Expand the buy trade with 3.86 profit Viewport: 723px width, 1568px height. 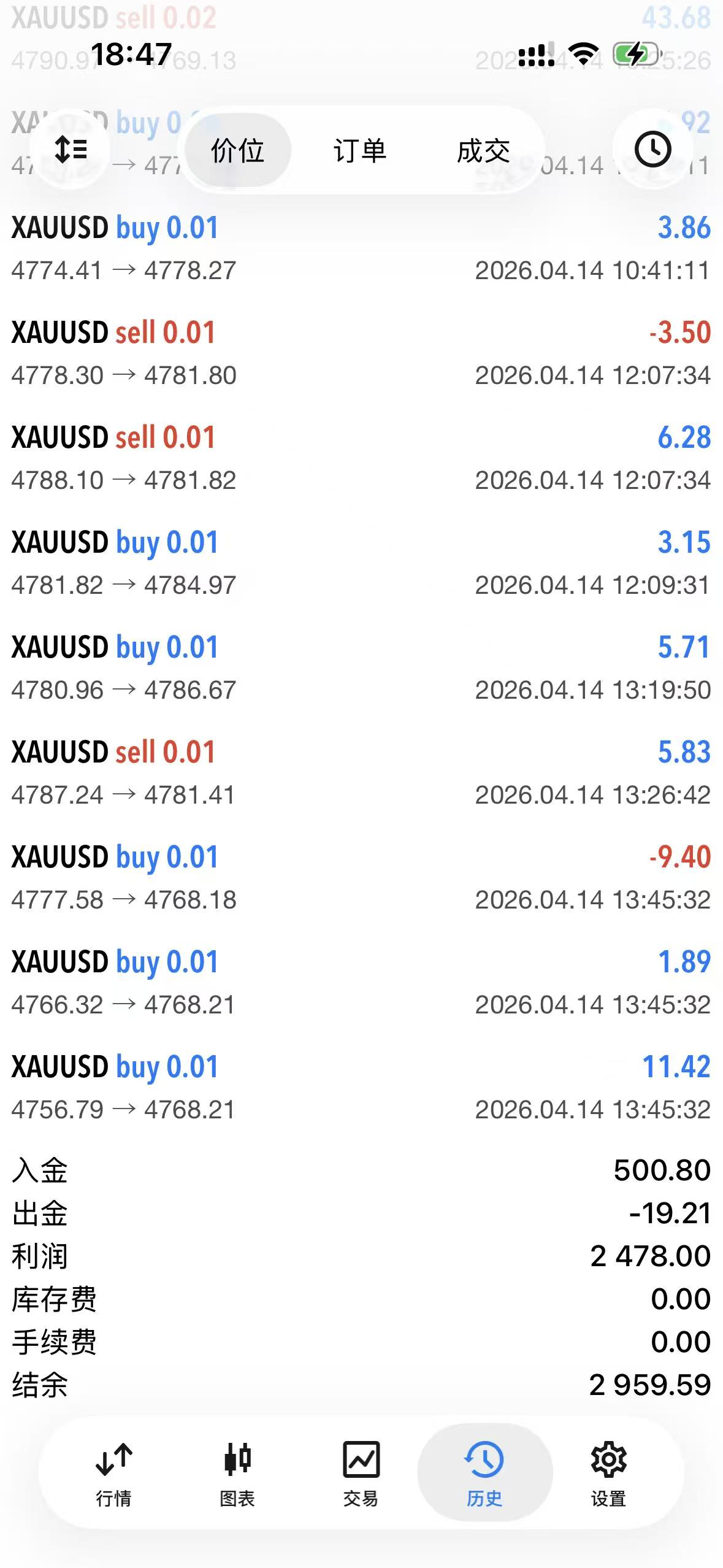coord(361,248)
